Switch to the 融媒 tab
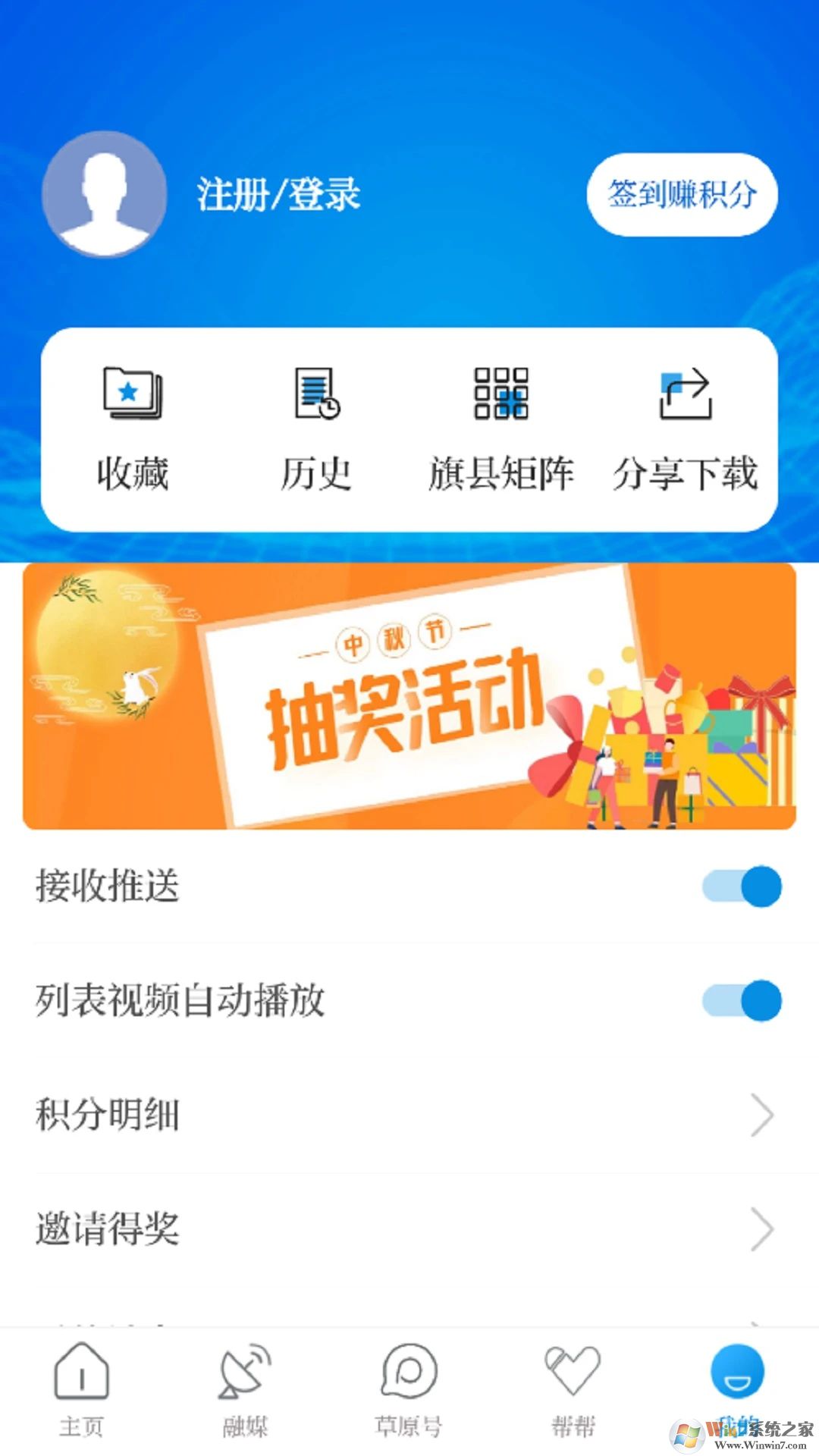The width and height of the screenshot is (819, 1456). click(x=245, y=1389)
